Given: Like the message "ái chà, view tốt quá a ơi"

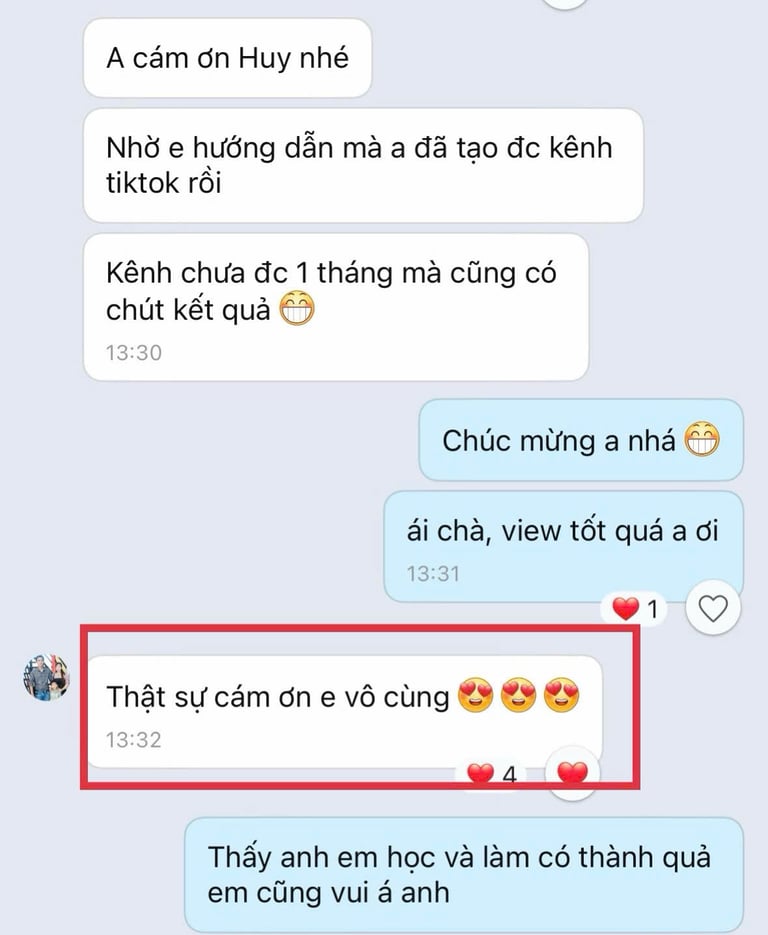Looking at the screenshot, I should click(713, 609).
